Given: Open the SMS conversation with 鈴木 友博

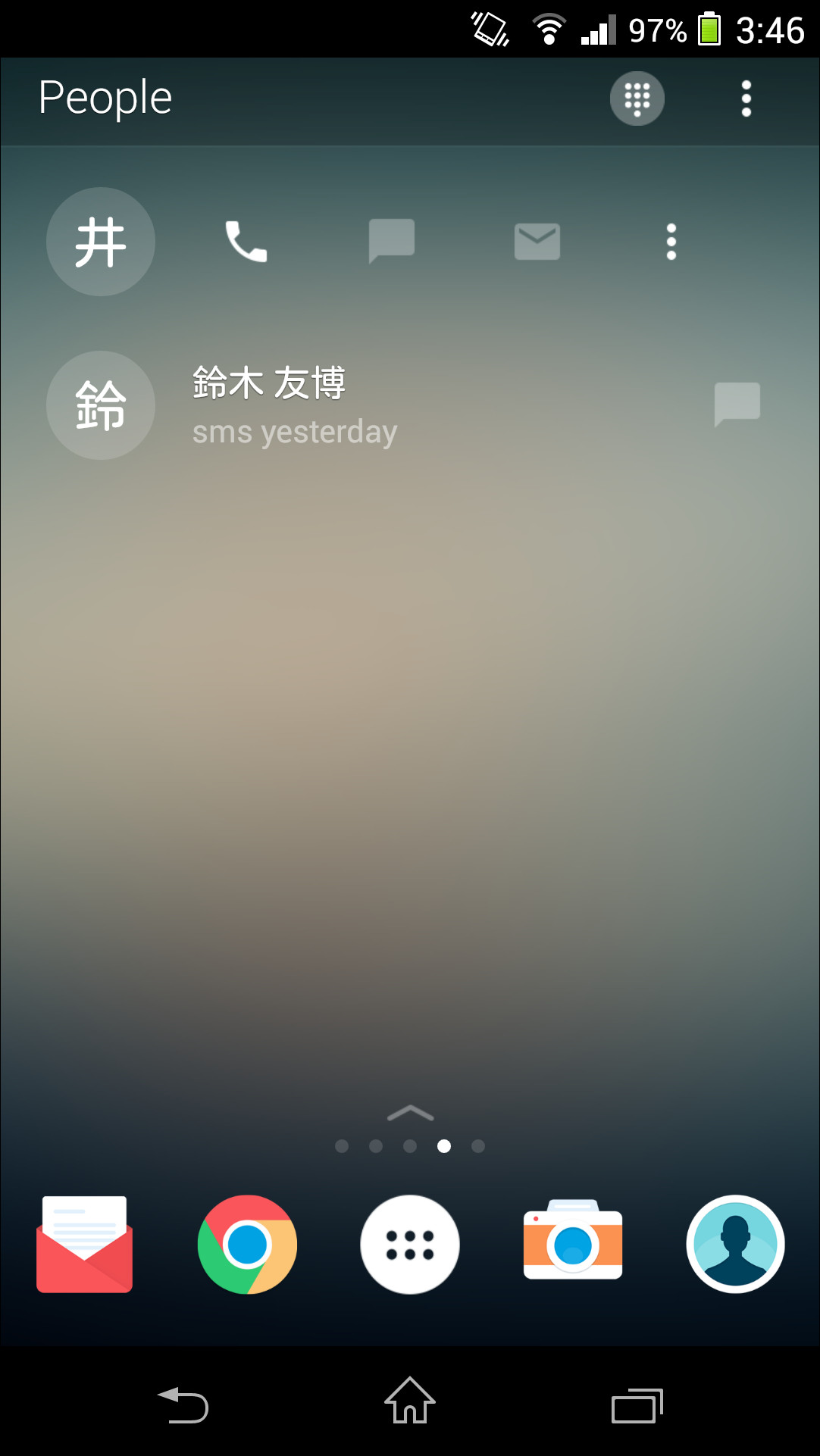Looking at the screenshot, I should click(736, 406).
